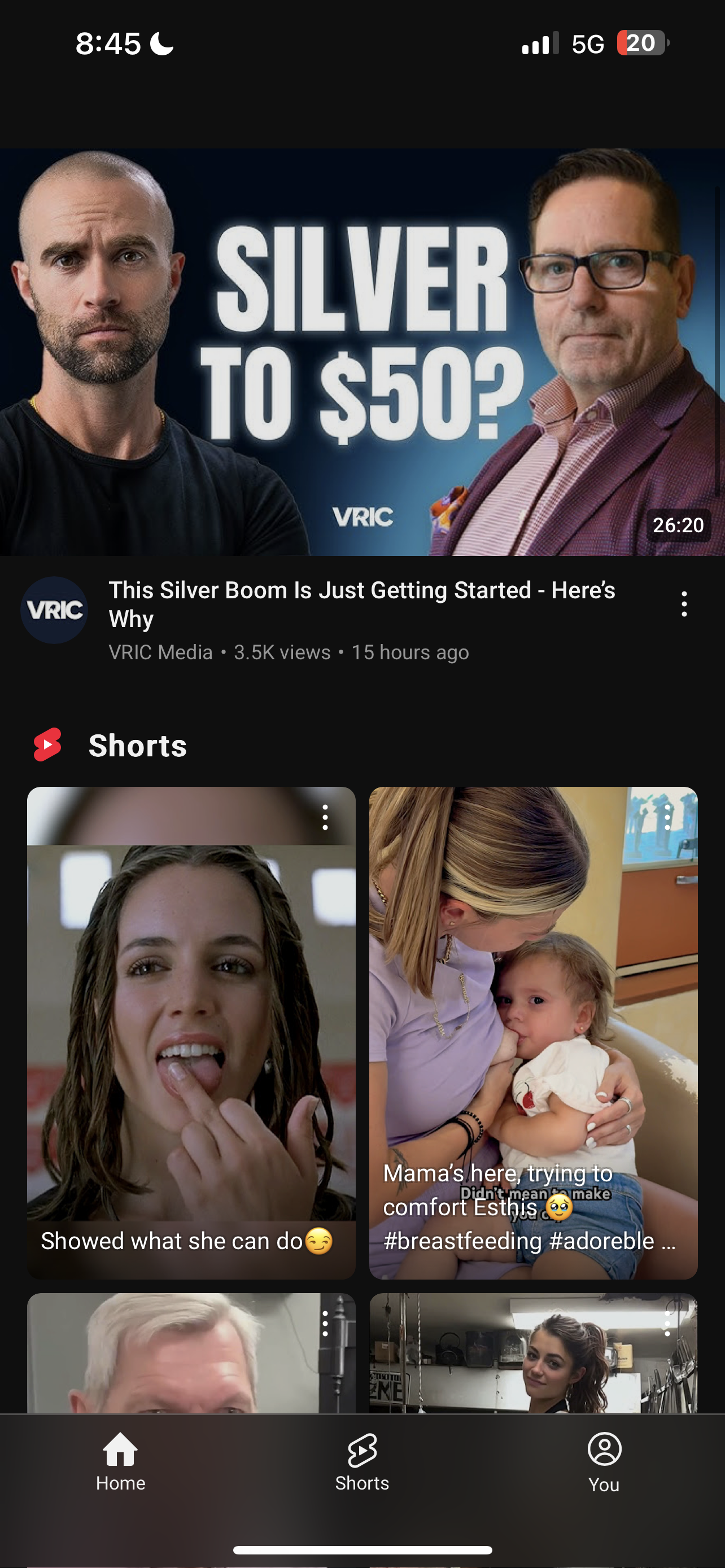Open options for 'Showed what she can do' short

click(325, 817)
